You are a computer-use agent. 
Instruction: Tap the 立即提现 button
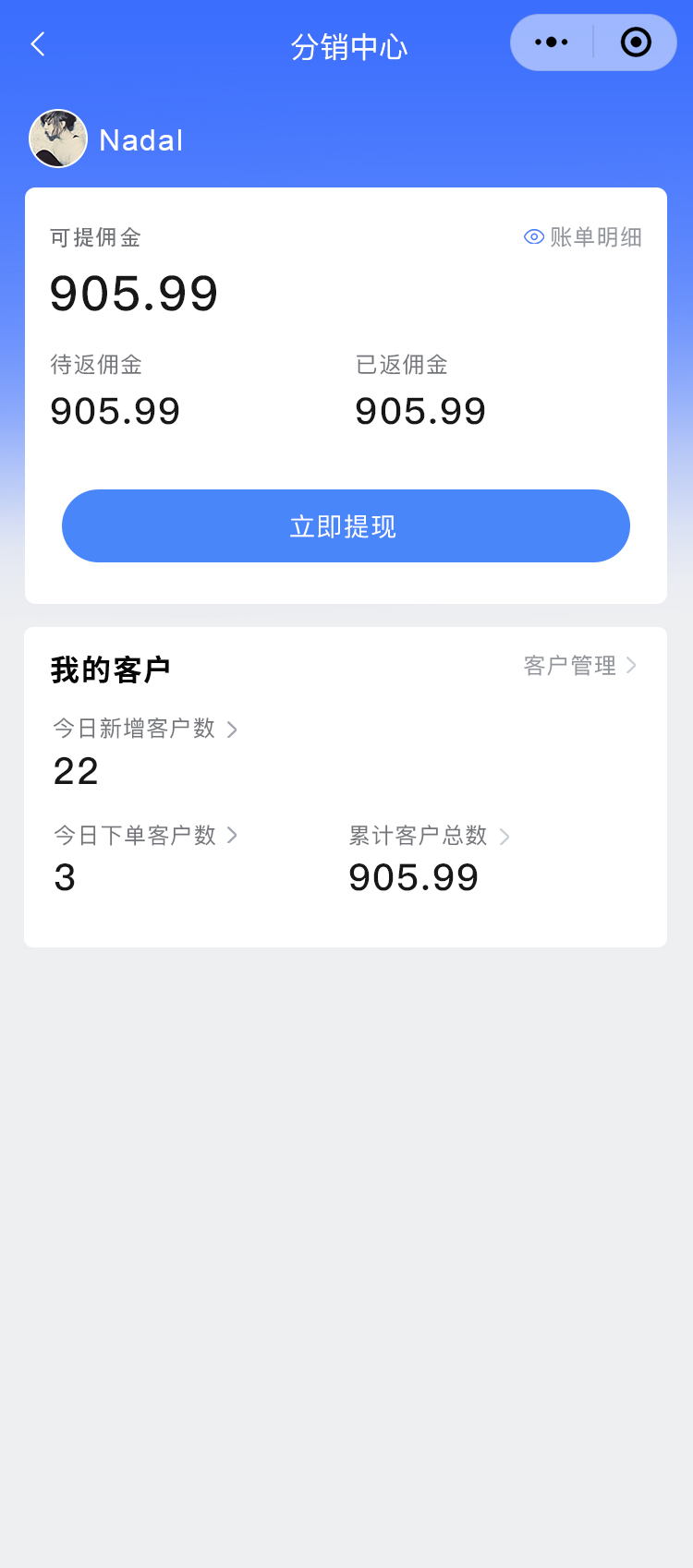(x=346, y=526)
